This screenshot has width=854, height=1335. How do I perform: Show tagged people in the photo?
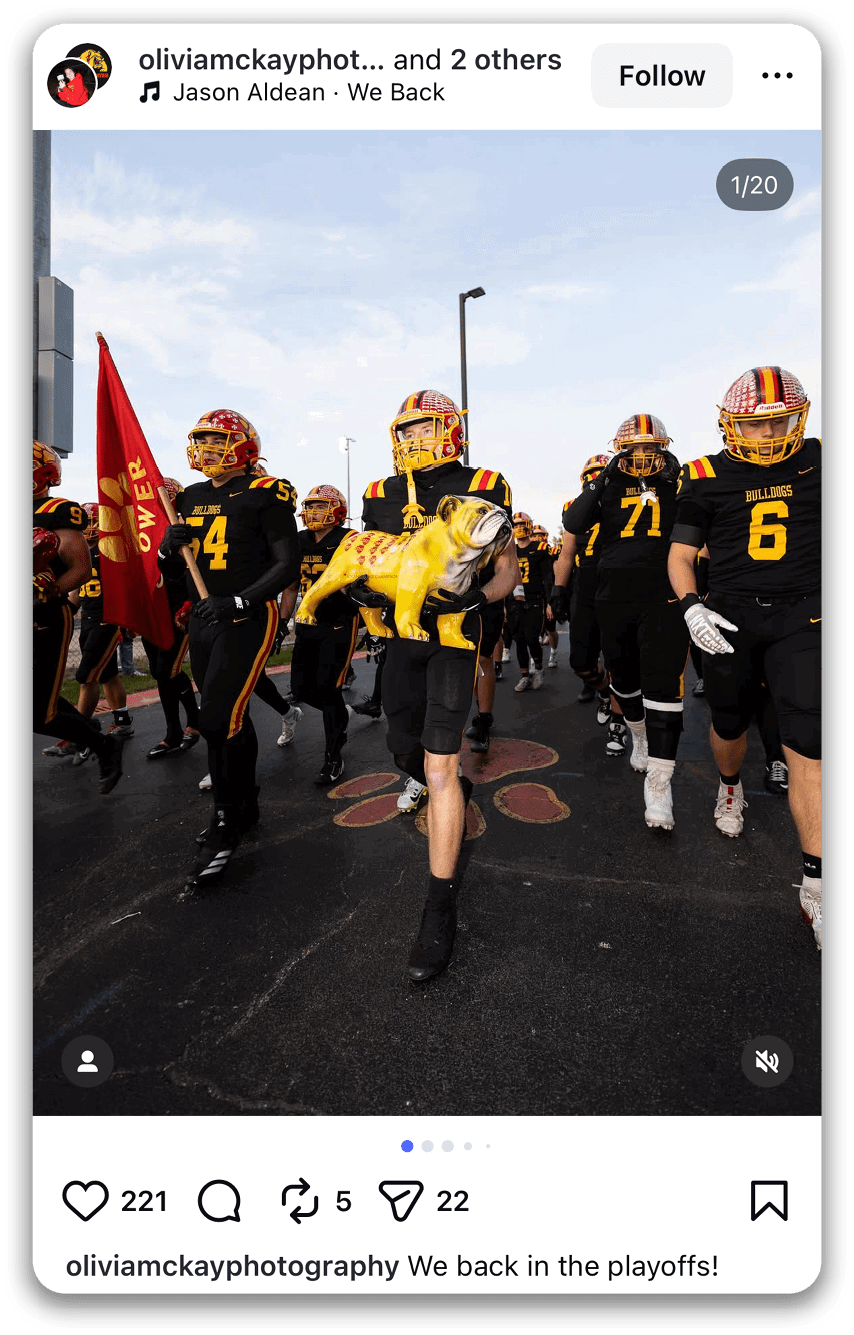point(87,1061)
